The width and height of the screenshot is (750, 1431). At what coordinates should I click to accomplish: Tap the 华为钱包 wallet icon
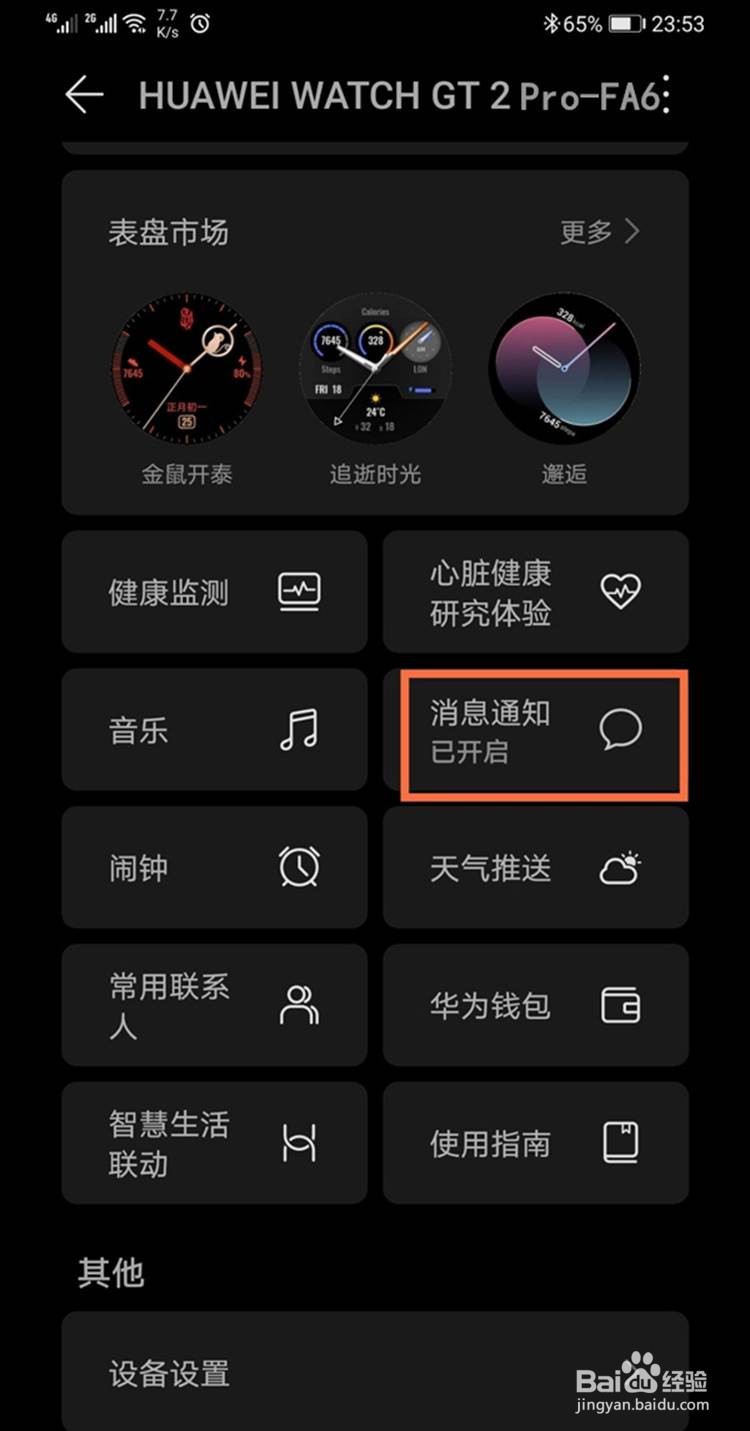tap(620, 1005)
